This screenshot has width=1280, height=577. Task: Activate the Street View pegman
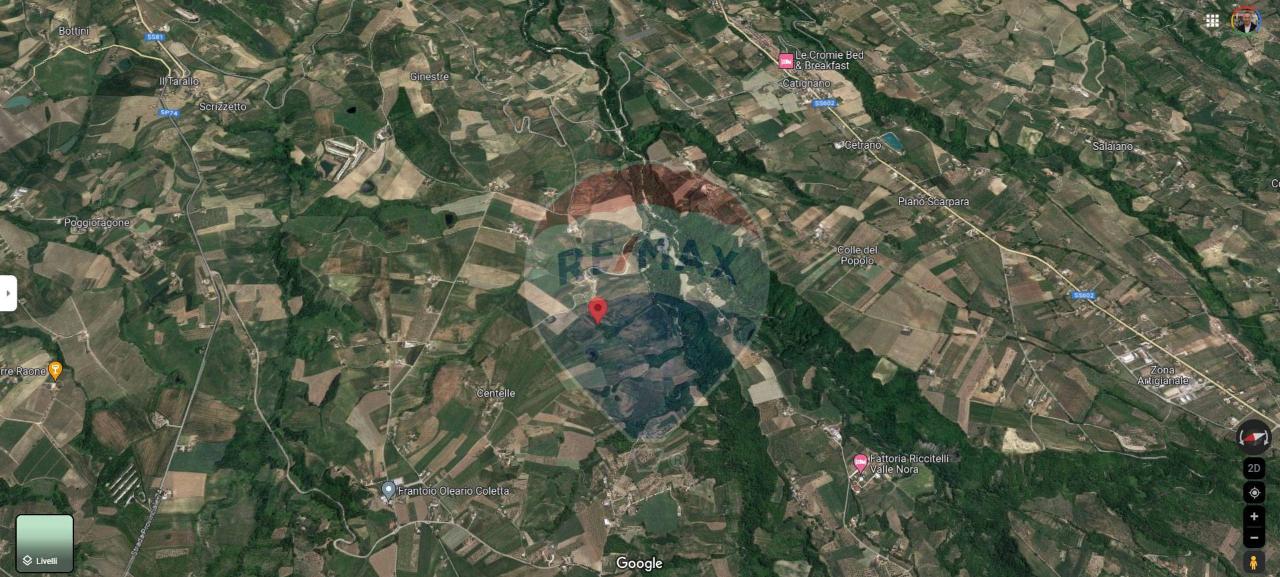click(x=1253, y=562)
